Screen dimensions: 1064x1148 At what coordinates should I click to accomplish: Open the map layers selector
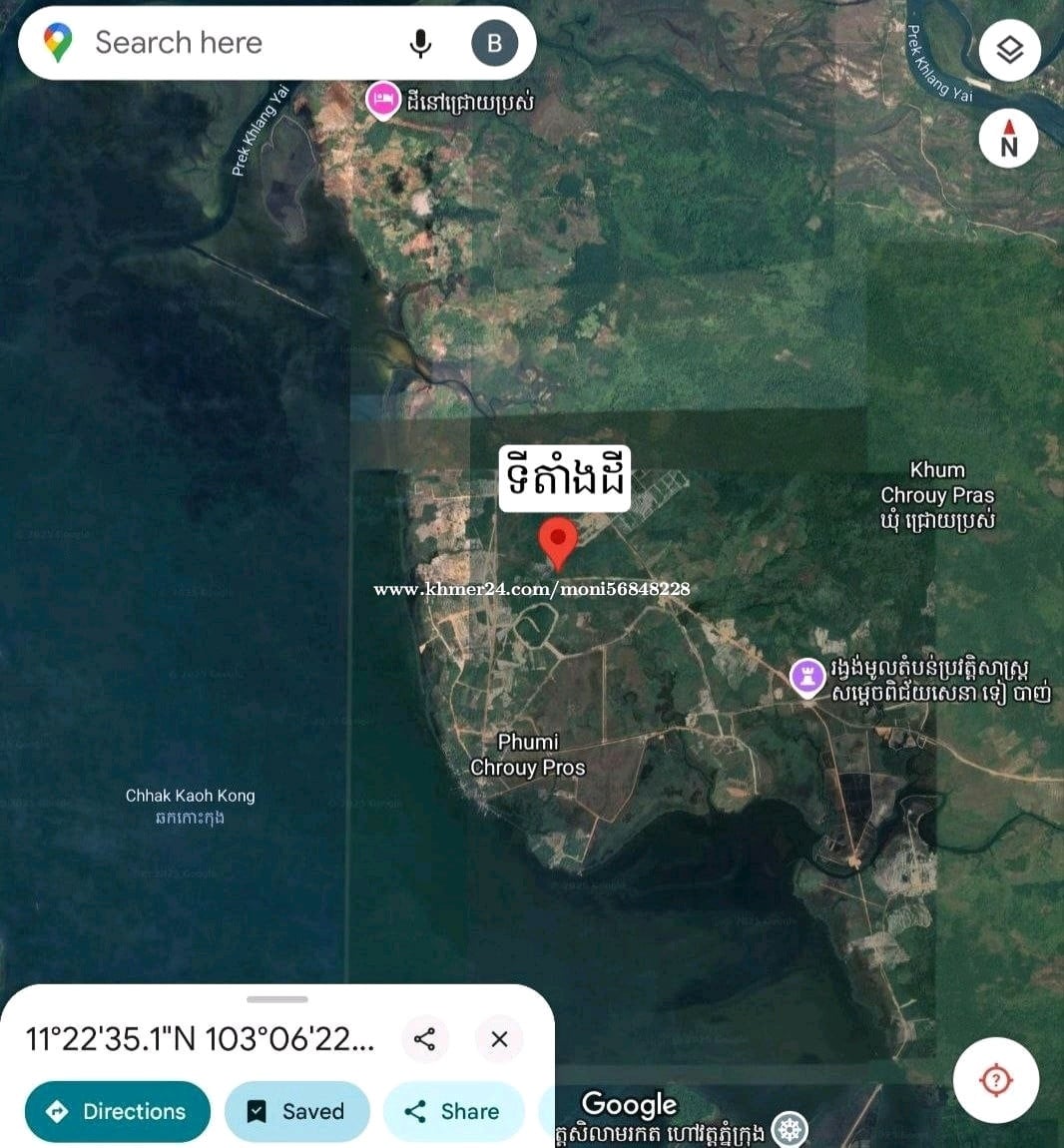(1009, 50)
